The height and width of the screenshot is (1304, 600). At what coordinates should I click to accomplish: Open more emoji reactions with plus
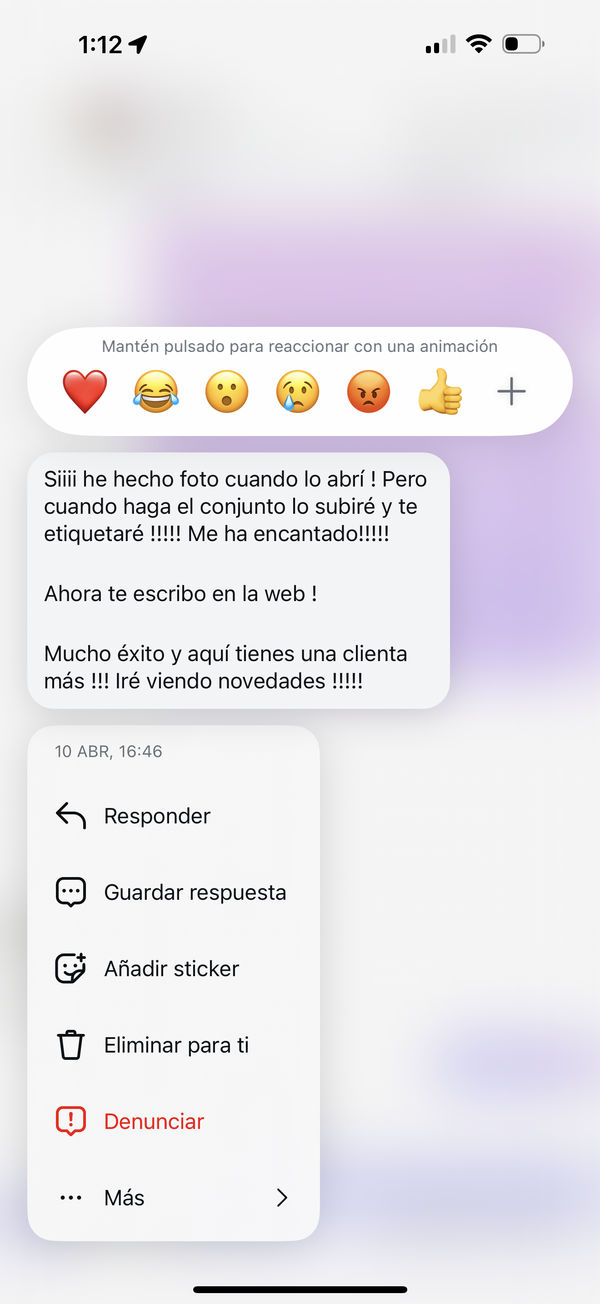(x=511, y=392)
